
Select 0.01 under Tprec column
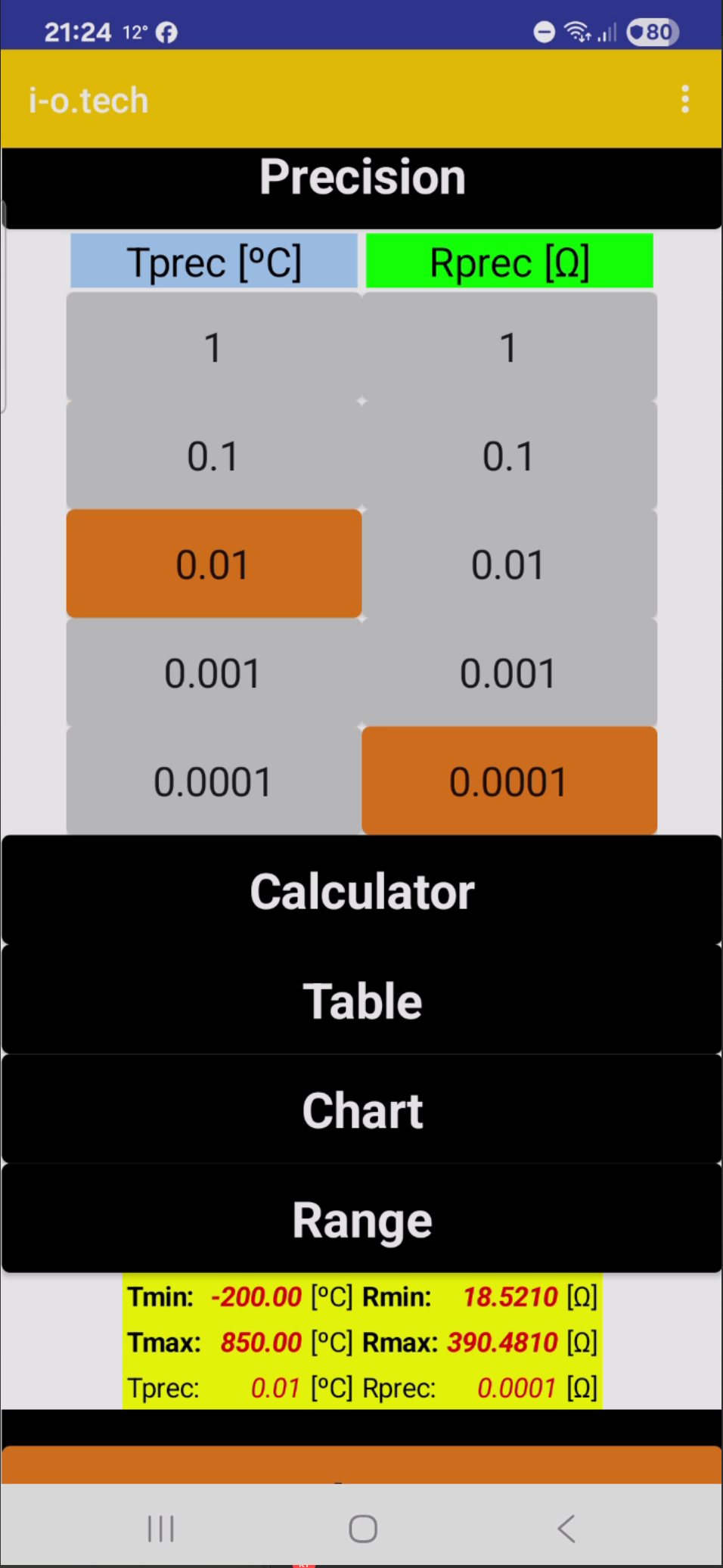pos(213,564)
